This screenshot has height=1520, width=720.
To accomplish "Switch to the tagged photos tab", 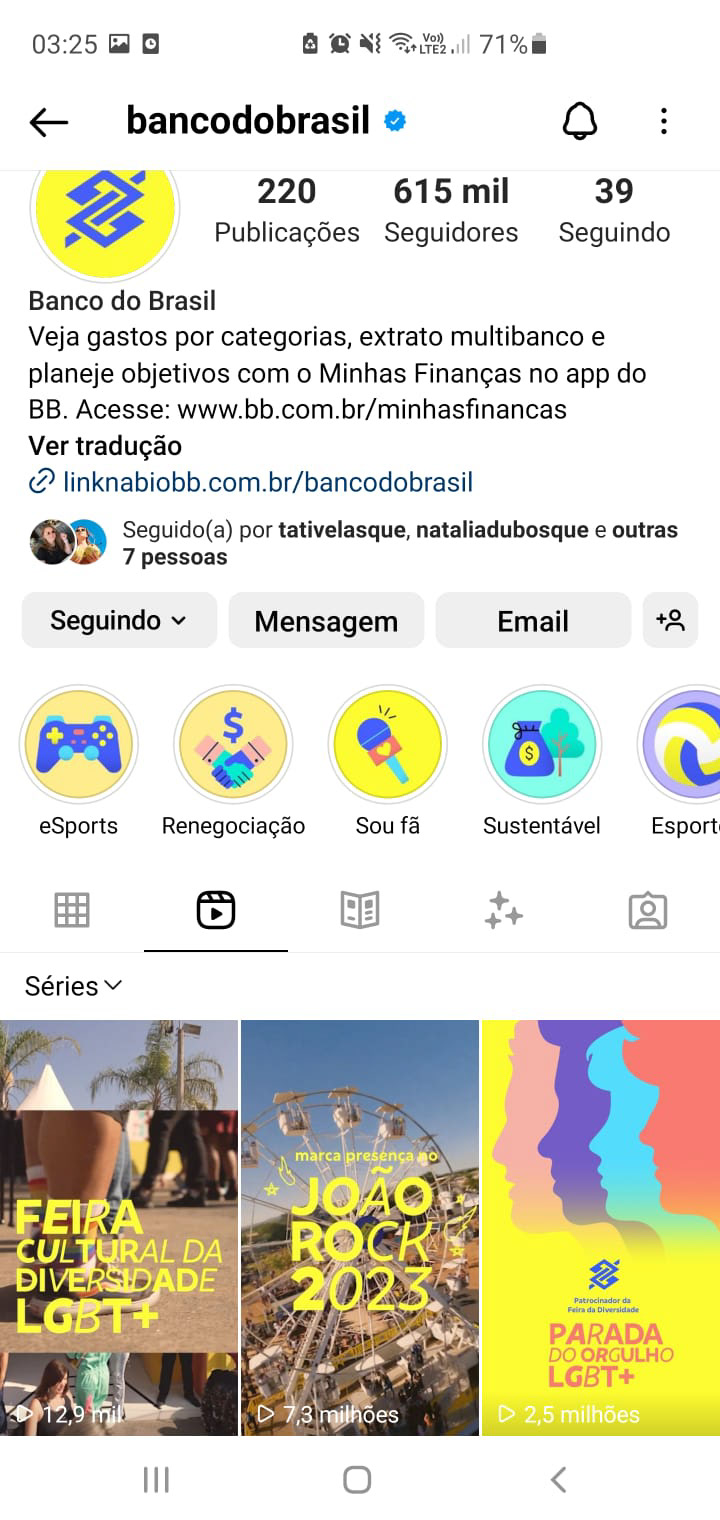I will pyautogui.click(x=648, y=911).
